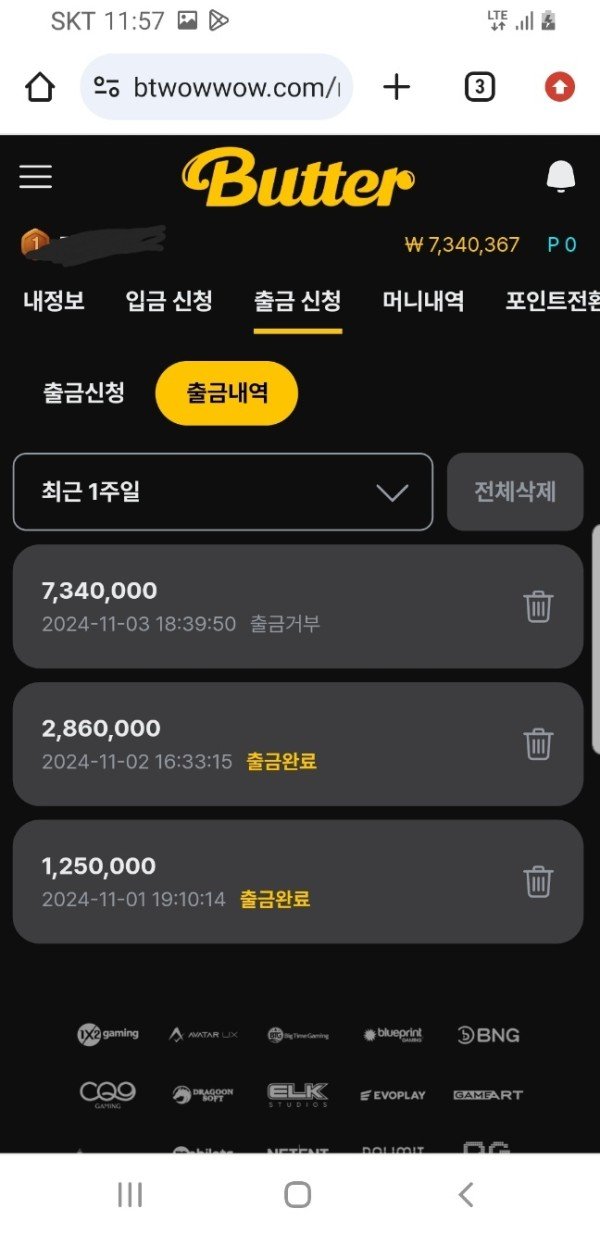
Task: Switch to the 출금신청 sub-tab
Action: coord(84,393)
